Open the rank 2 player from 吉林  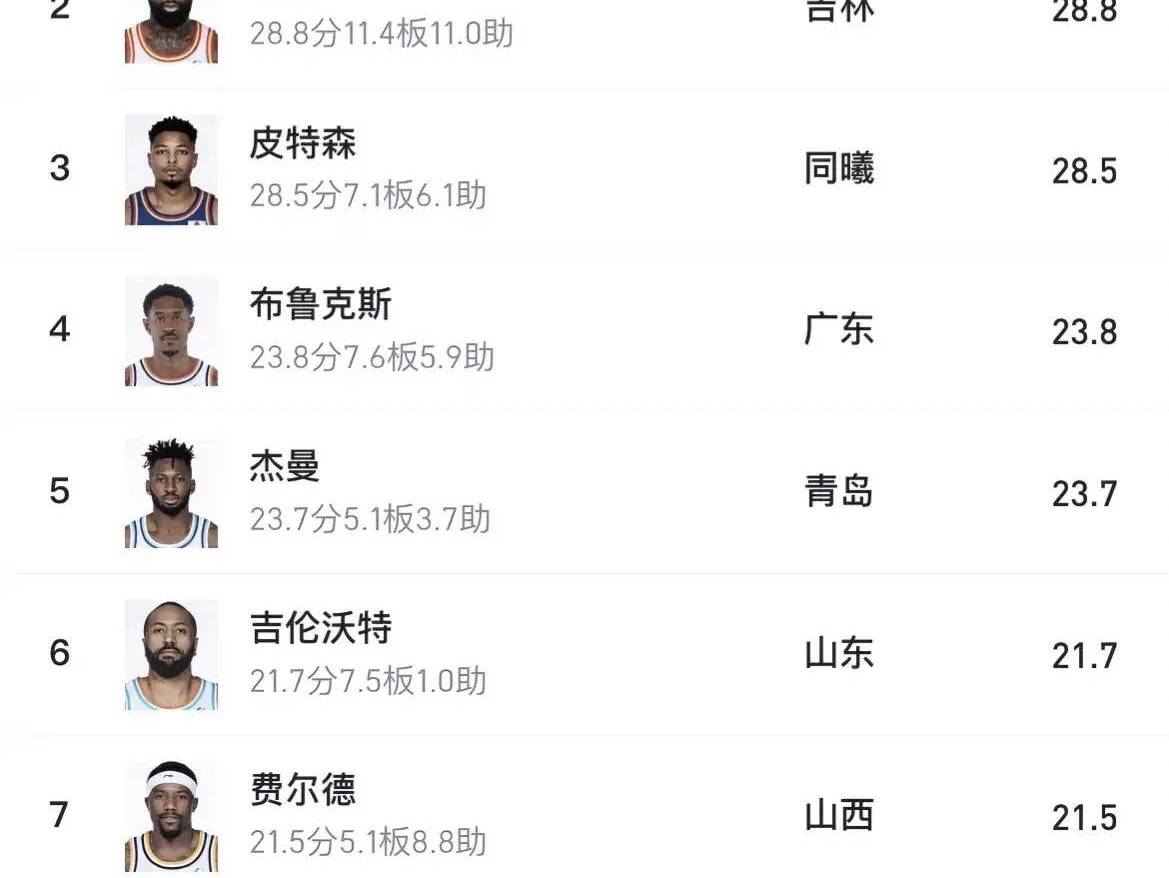click(x=380, y=32)
